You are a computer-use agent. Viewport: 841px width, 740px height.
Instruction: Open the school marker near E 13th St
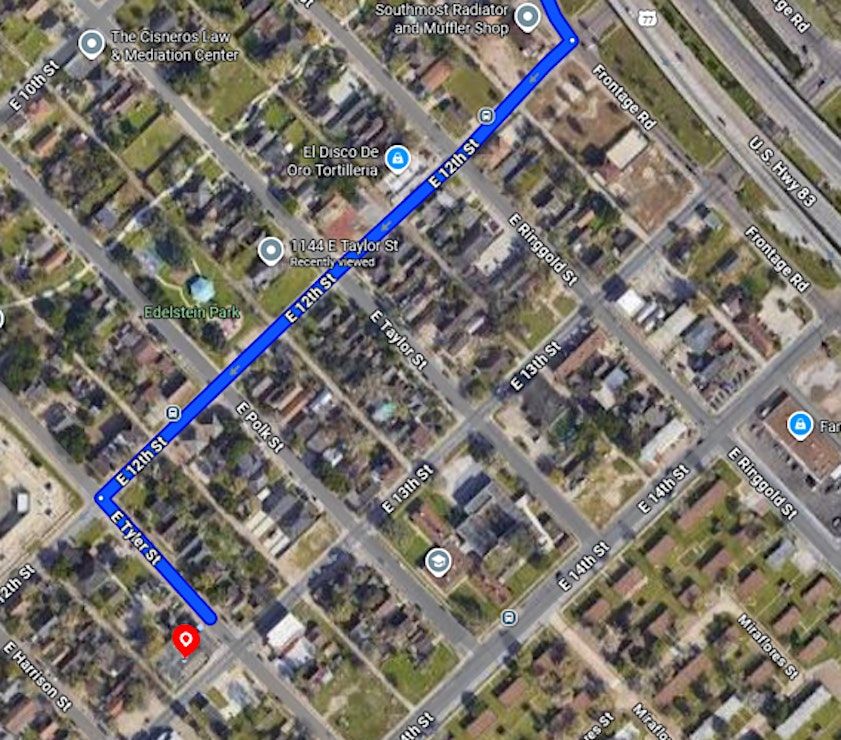tap(437, 561)
